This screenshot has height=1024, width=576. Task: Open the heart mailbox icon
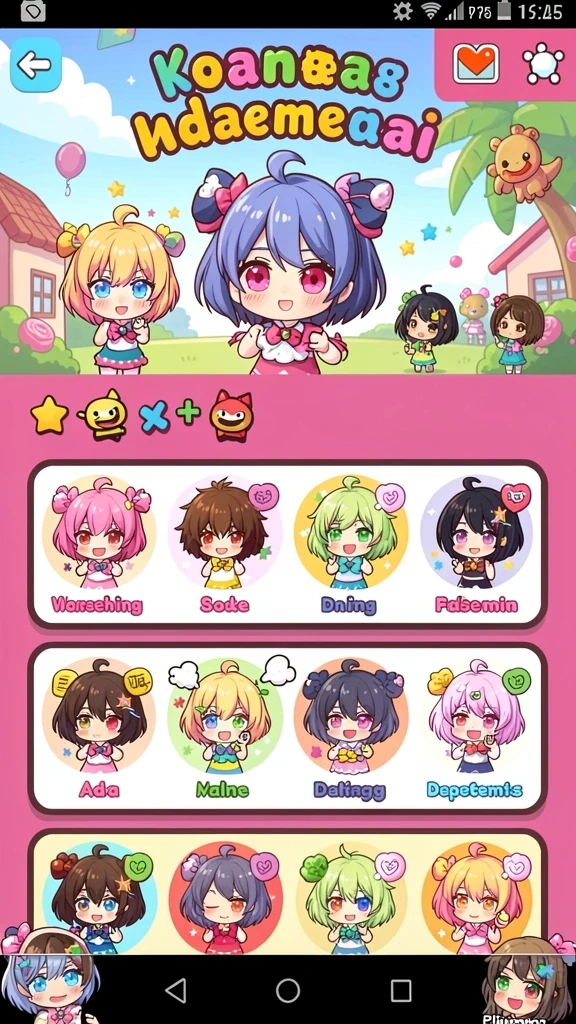pyautogui.click(x=476, y=64)
